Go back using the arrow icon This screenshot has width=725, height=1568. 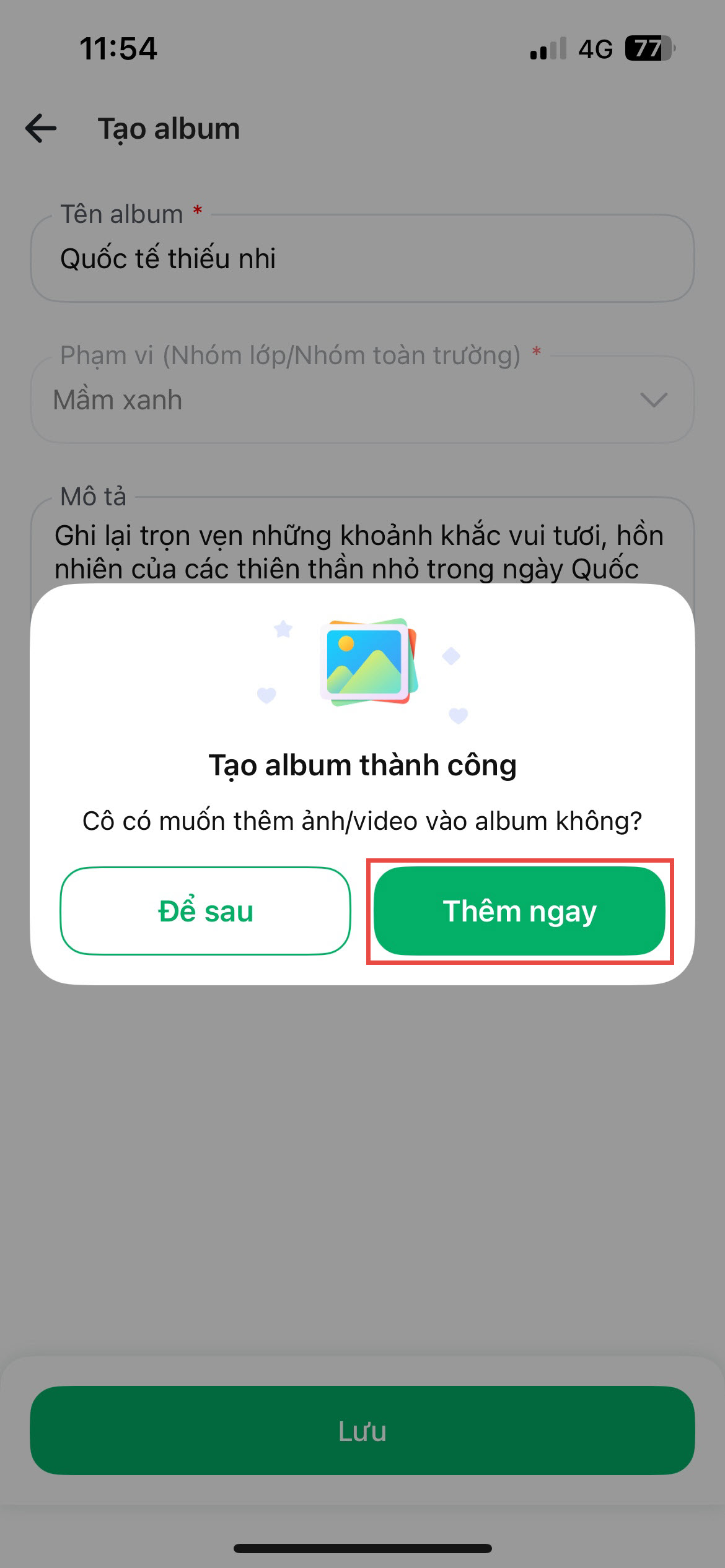coord(41,129)
